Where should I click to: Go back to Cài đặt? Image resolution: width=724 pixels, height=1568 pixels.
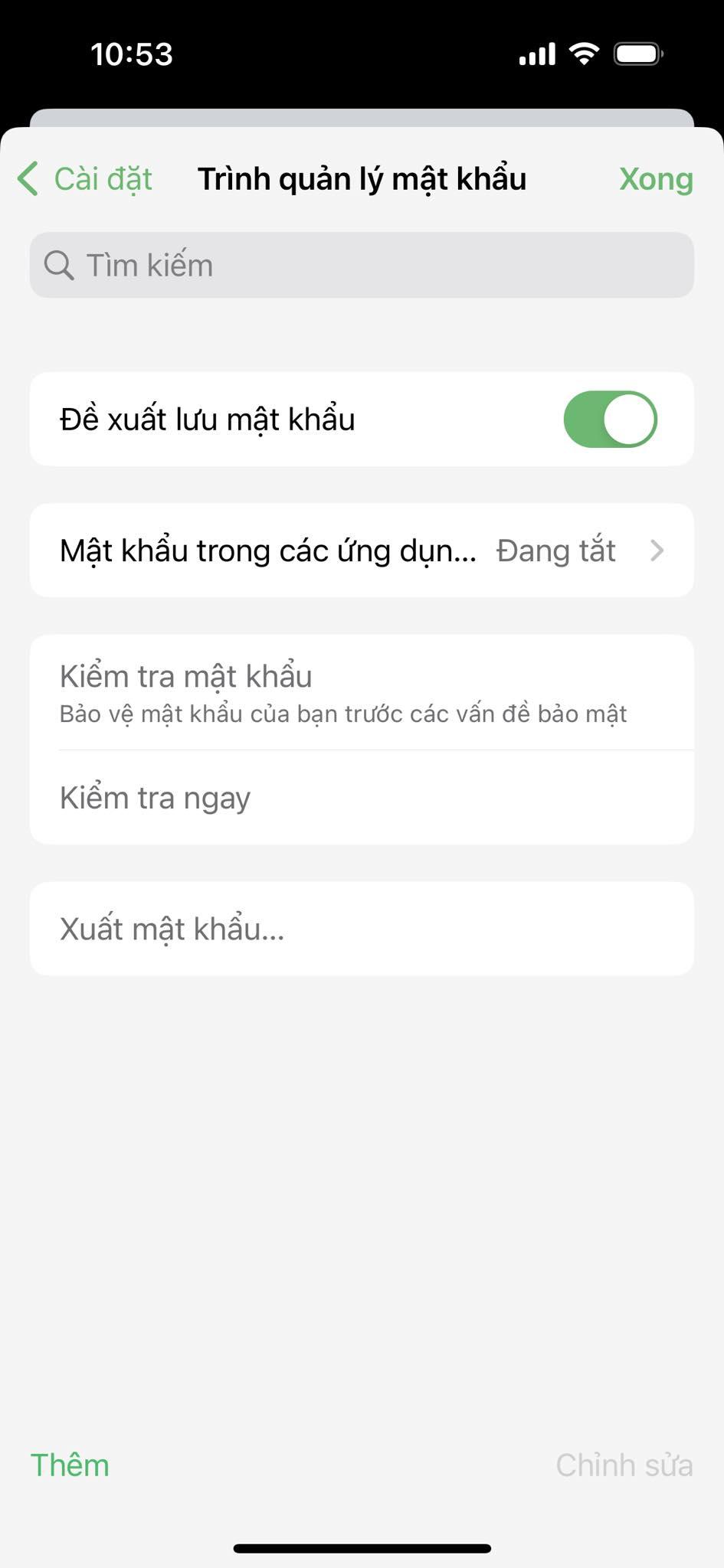pos(86,179)
